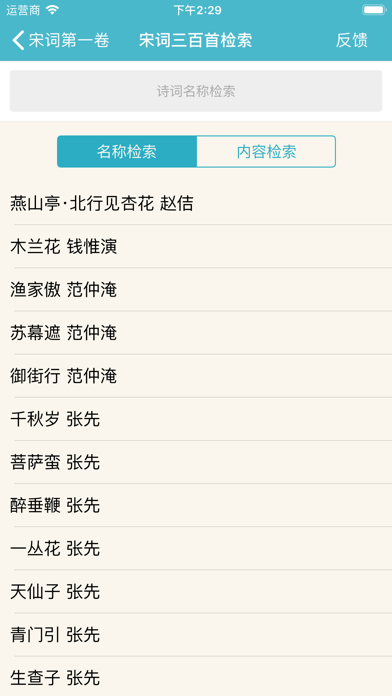
Task: View the poem 苏幕遮 范仲淹
Action: tap(196, 333)
